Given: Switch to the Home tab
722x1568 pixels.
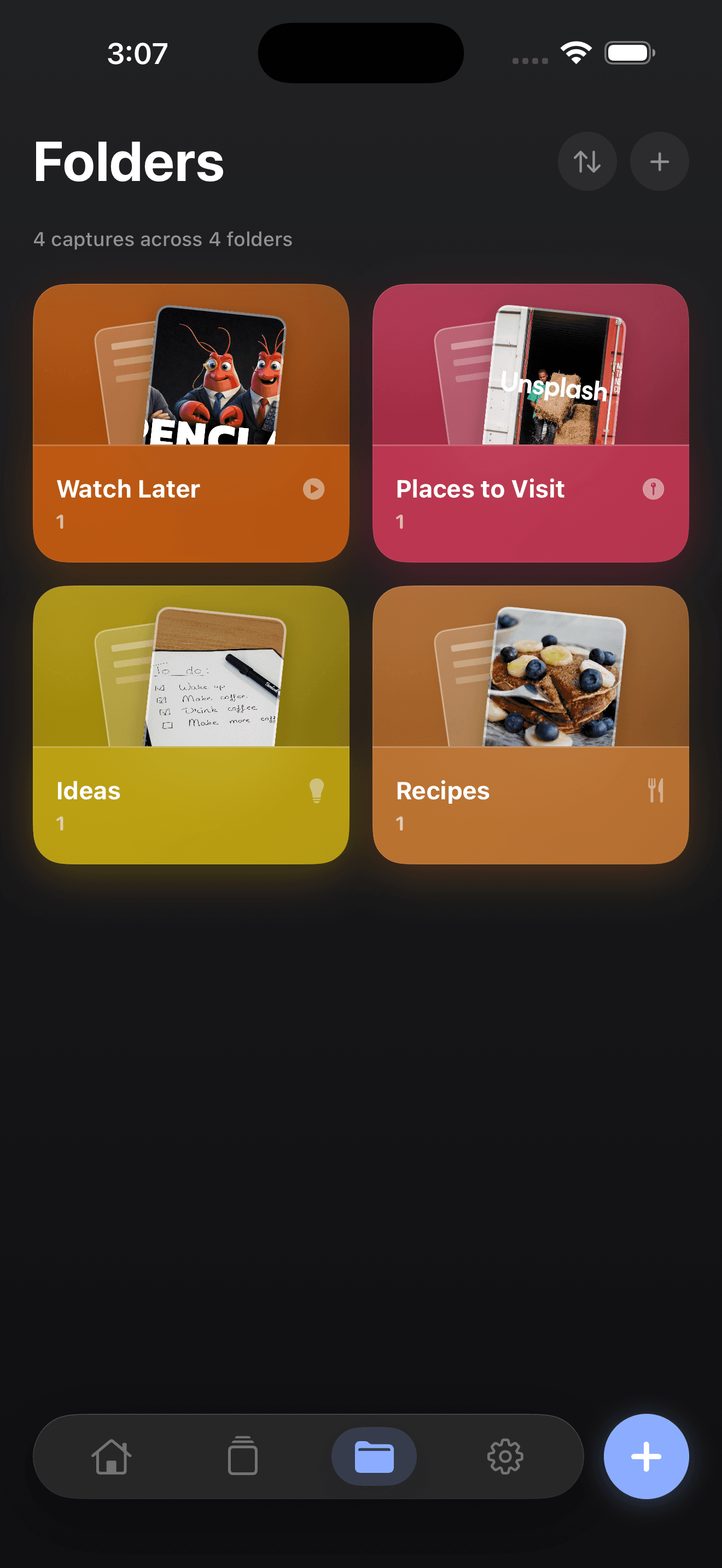Looking at the screenshot, I should [x=112, y=1456].
